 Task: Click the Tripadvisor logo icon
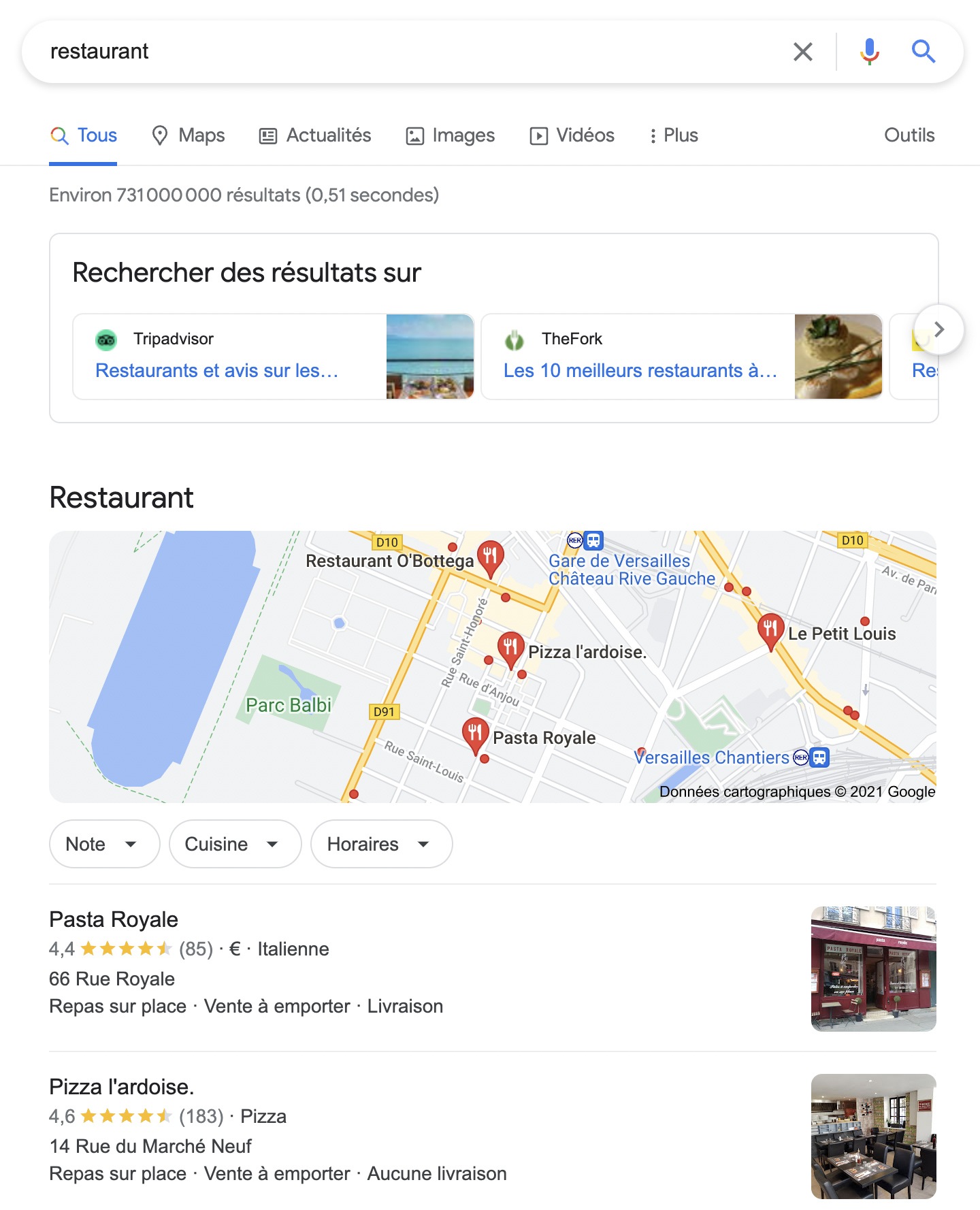(106, 338)
